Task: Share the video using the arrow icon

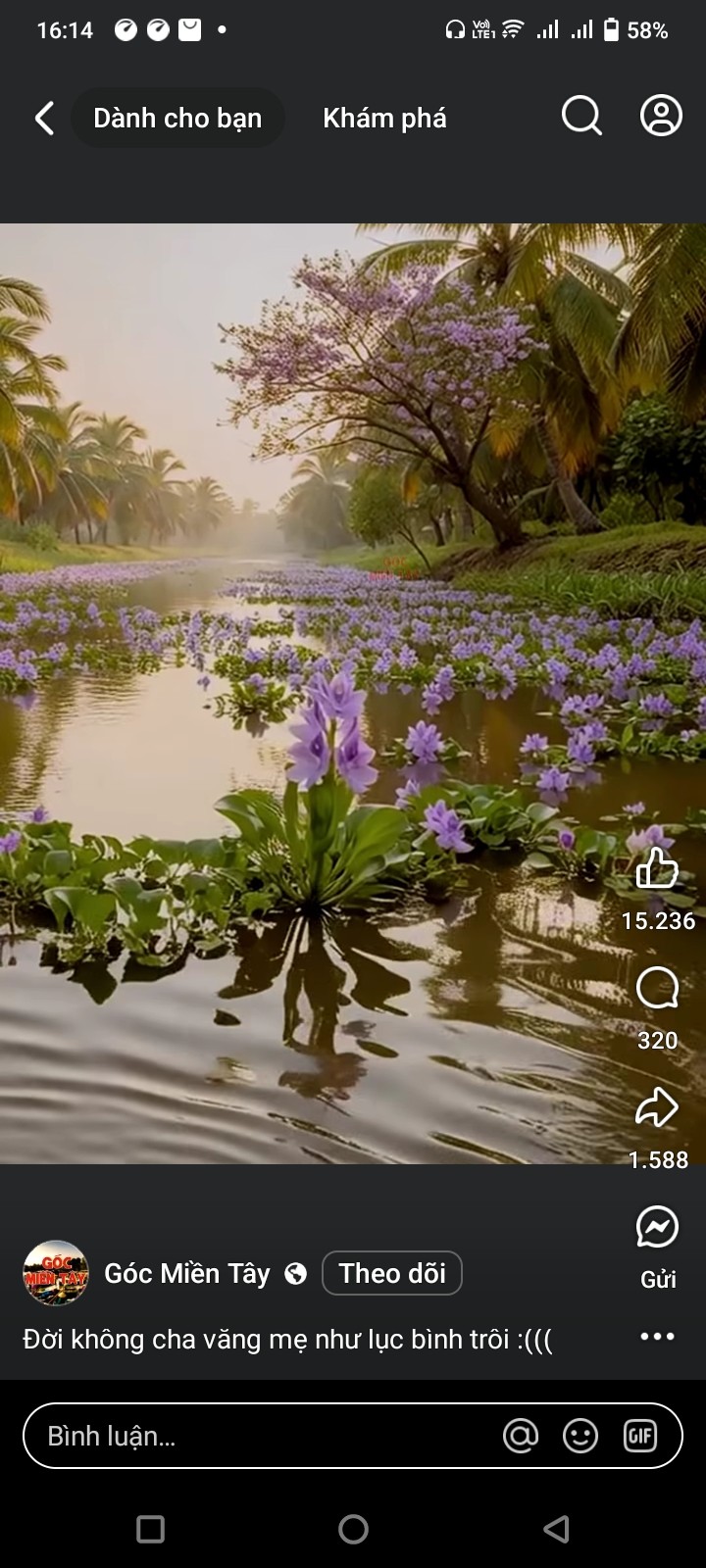Action: 657,1107
